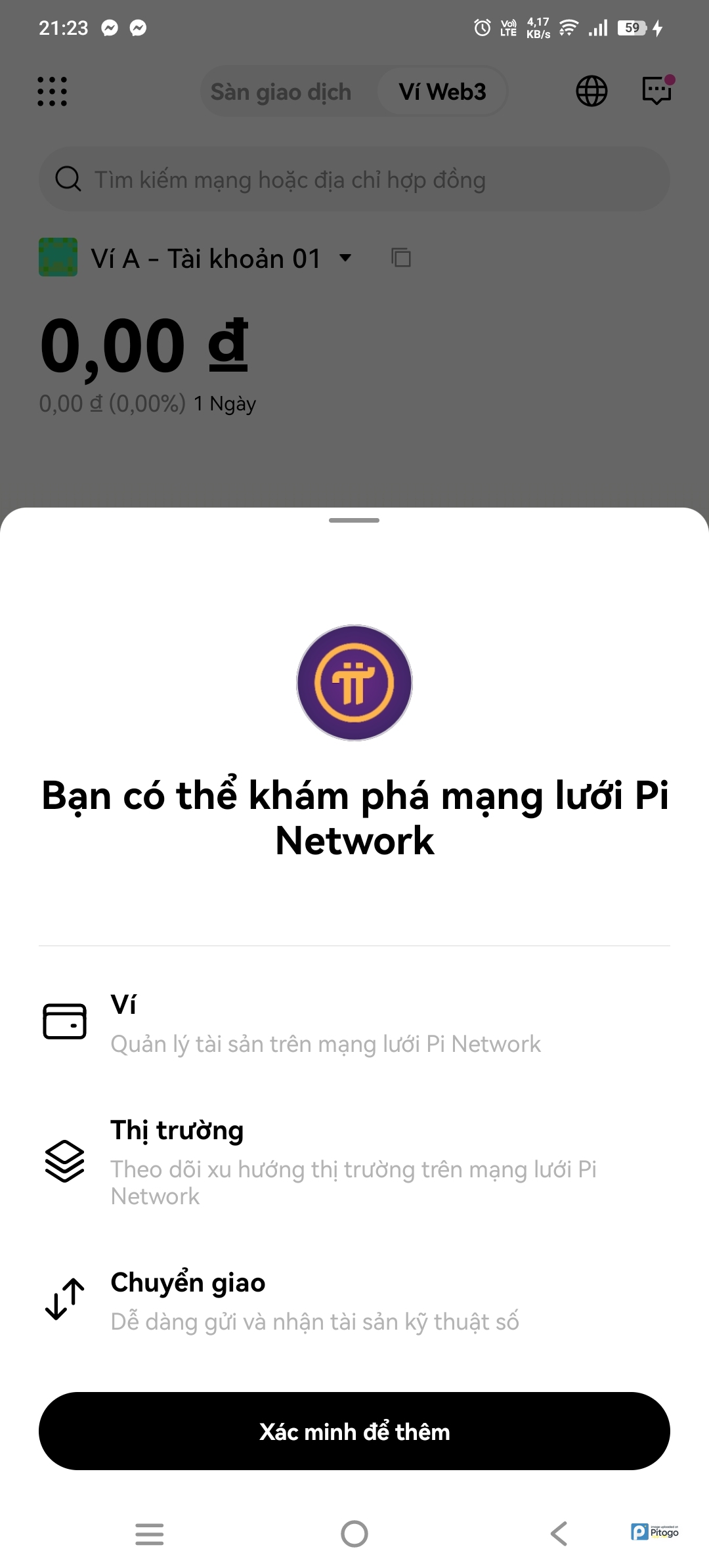Tap the network or contract search field
This screenshot has width=709, height=1568.
click(354, 179)
